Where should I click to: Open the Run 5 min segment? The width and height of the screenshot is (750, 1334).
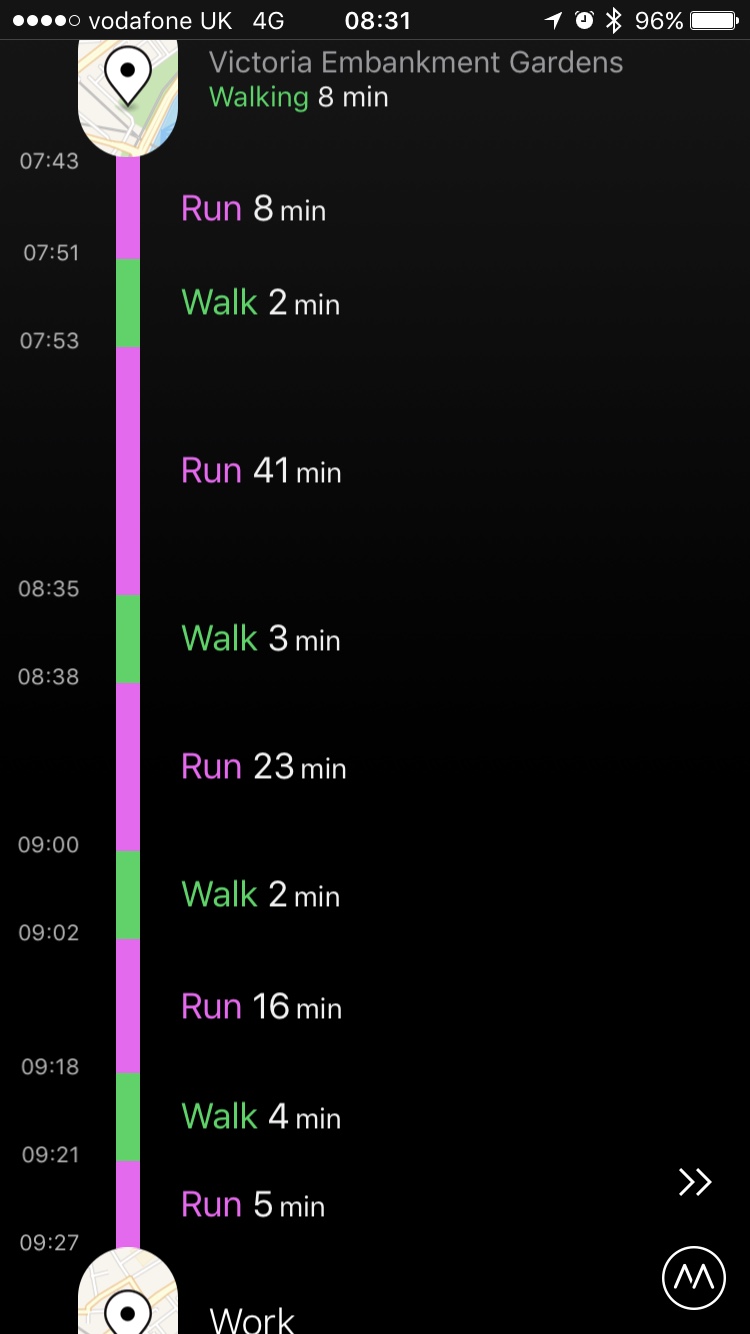tap(253, 1205)
